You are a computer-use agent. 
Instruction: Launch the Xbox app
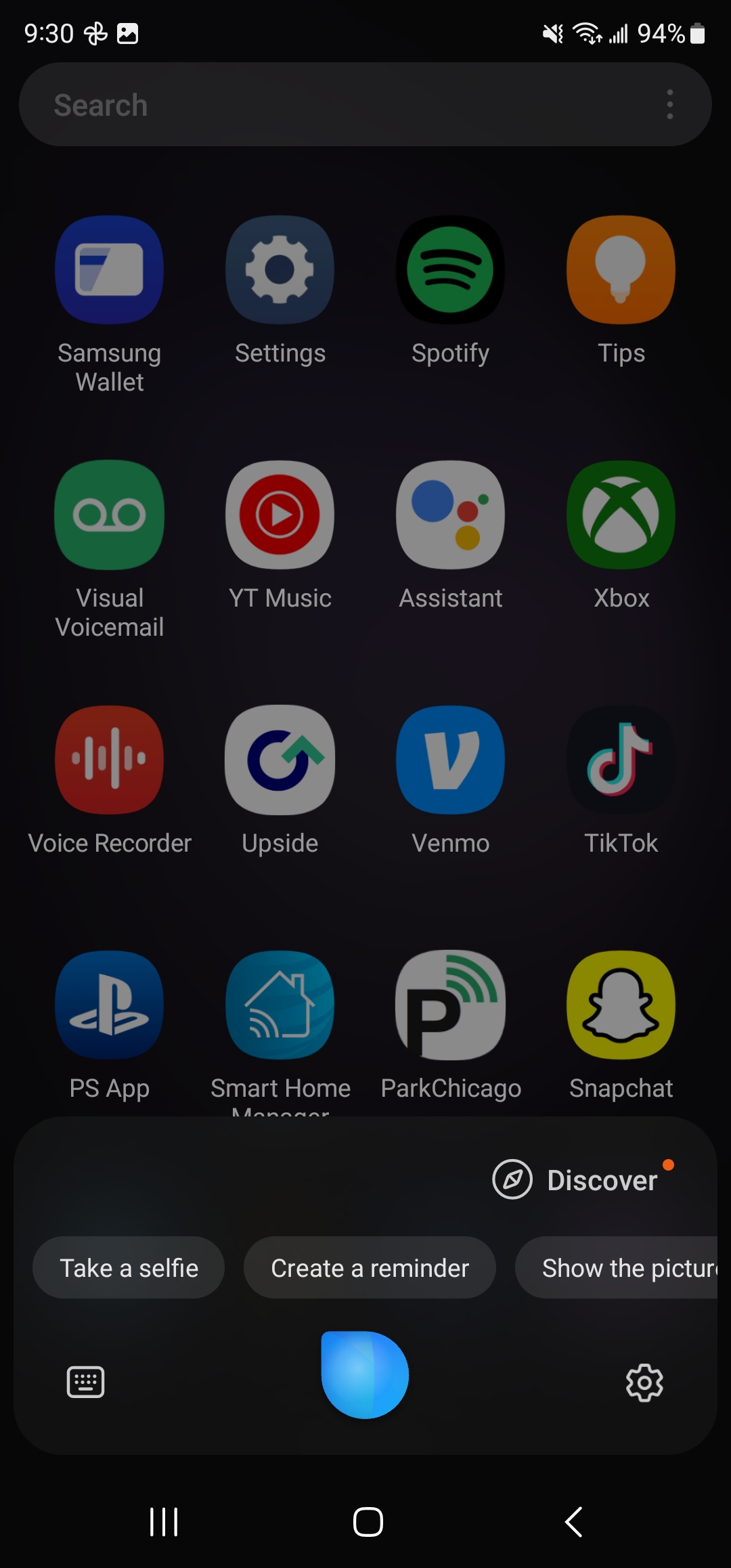621,536
